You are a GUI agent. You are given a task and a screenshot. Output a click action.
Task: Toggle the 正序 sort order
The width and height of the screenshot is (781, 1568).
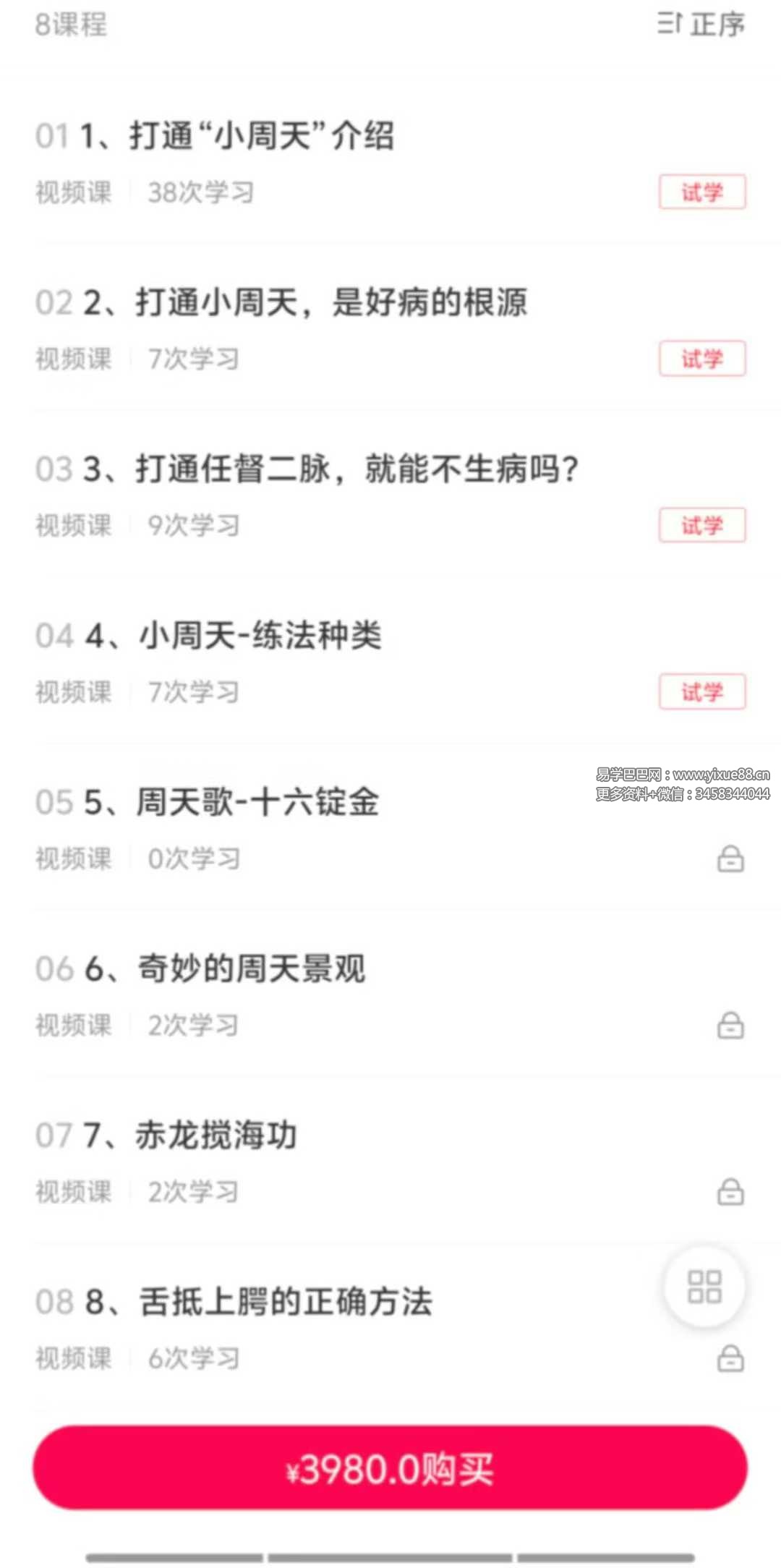point(700,25)
